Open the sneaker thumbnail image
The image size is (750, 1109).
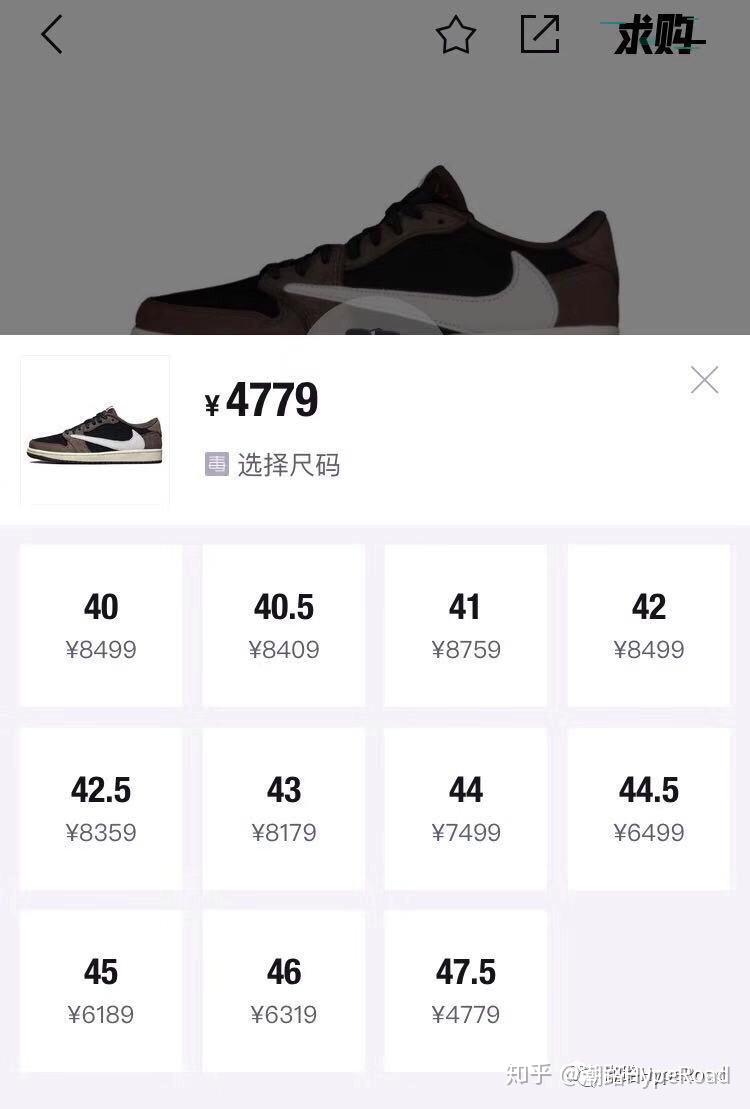tap(95, 431)
